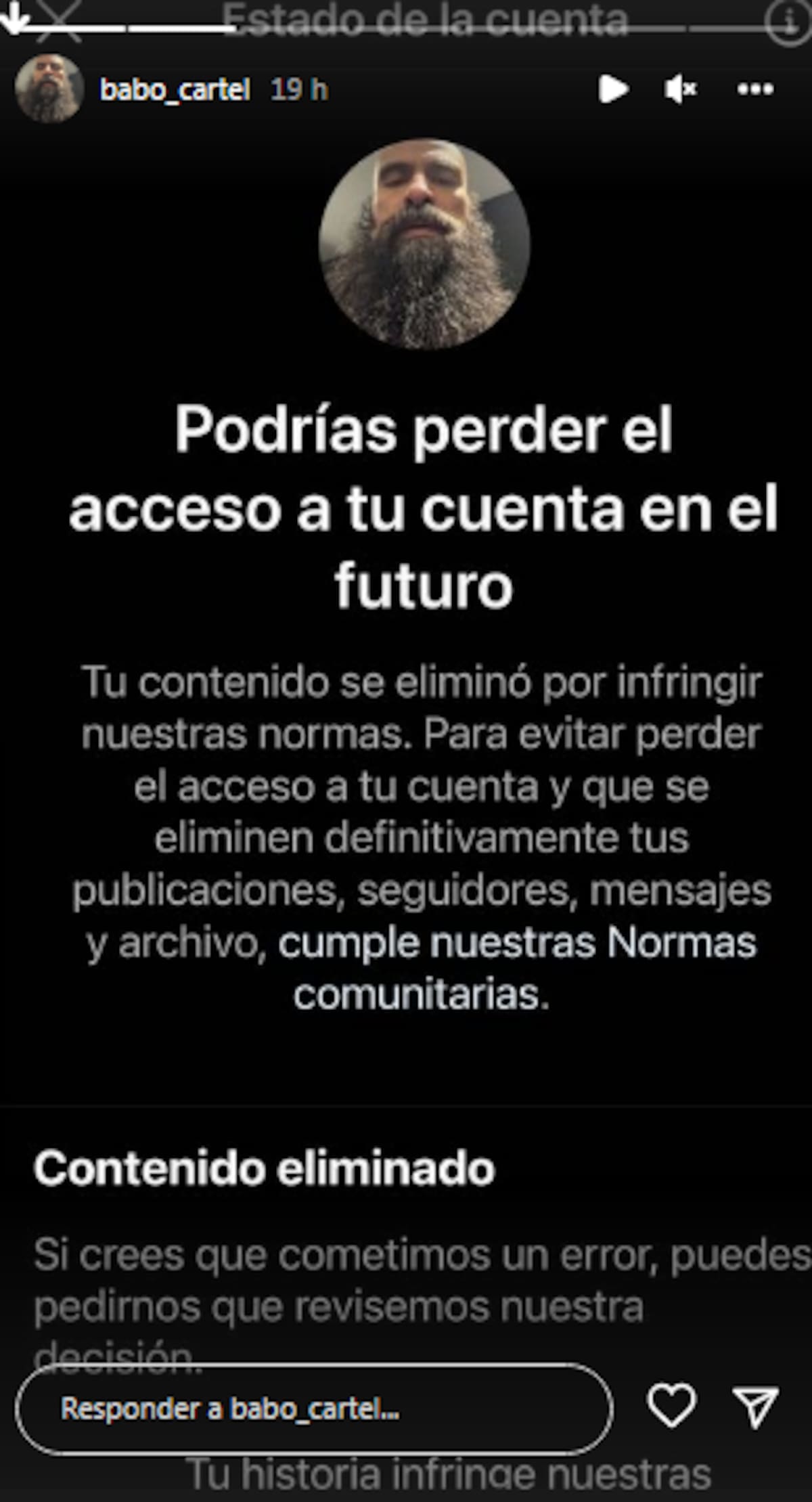
Task: Share the story via the paper plane icon
Action: (x=755, y=1407)
